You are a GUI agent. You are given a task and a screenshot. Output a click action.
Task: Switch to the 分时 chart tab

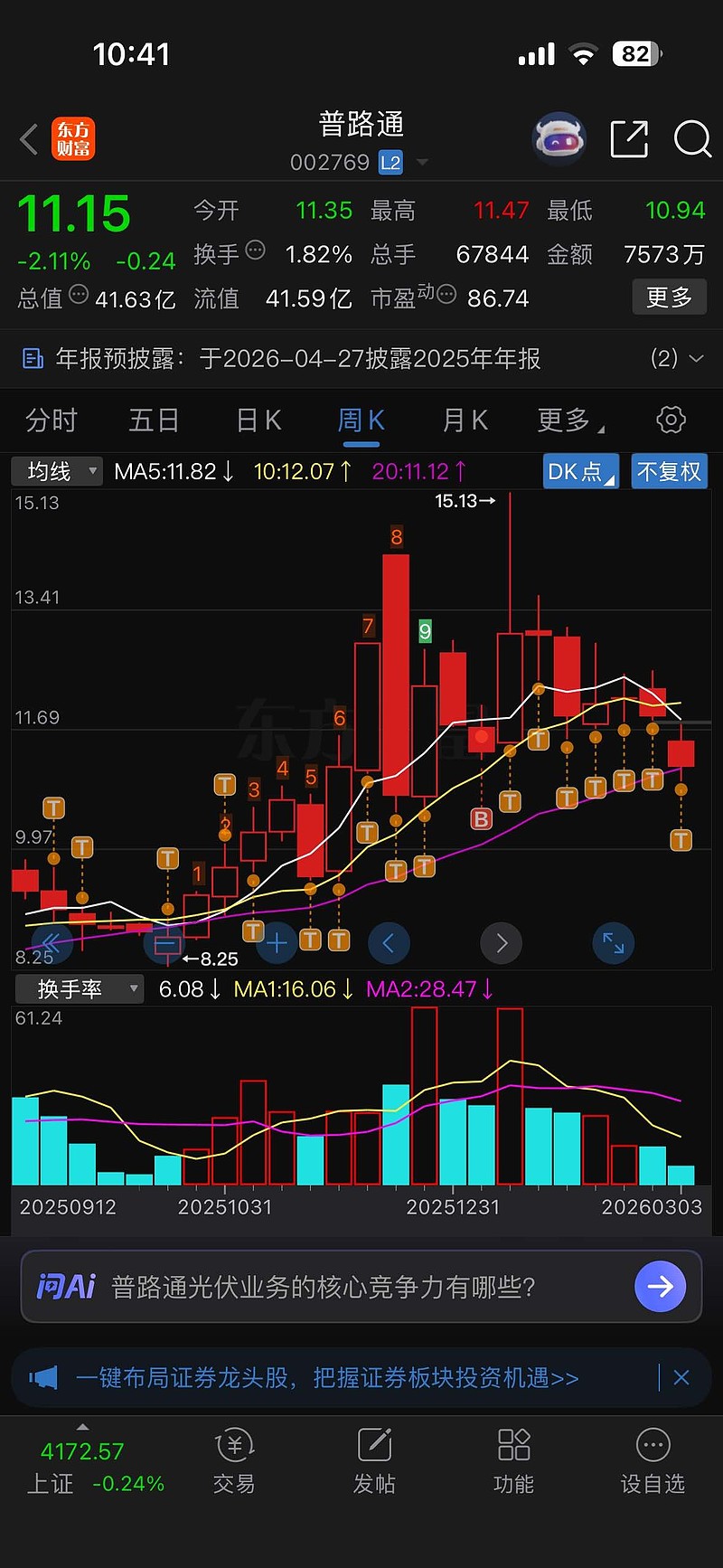click(52, 420)
